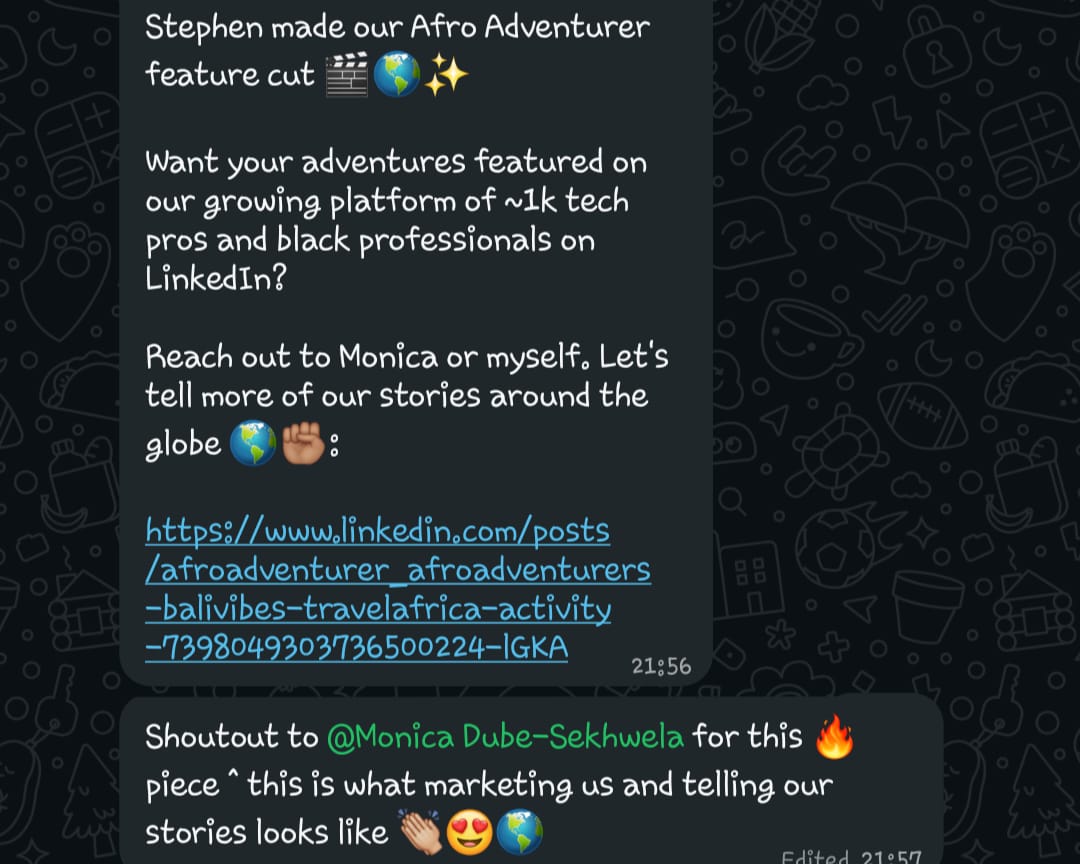Open the LinkedIn afroadventurer post link
Image resolution: width=1080 pixels, height=864 pixels.
point(397,589)
